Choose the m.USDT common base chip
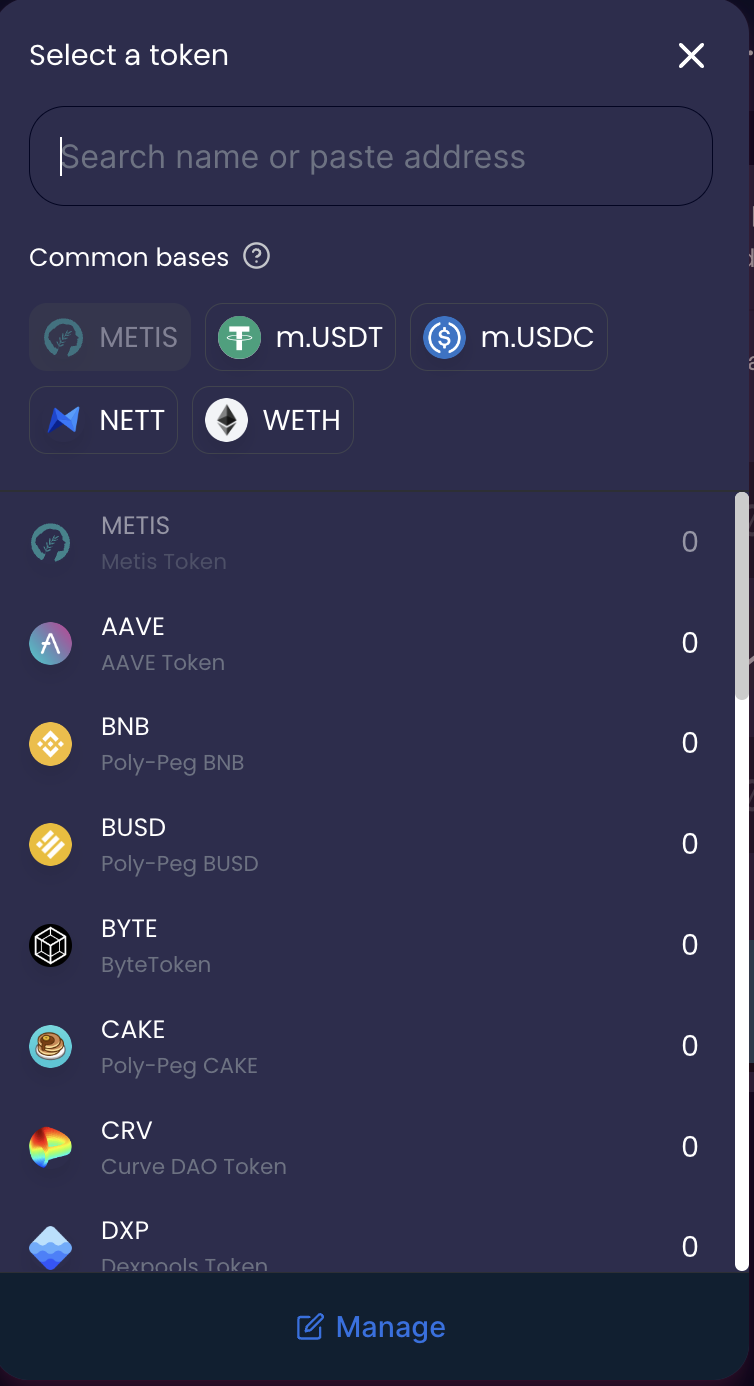 click(x=300, y=337)
